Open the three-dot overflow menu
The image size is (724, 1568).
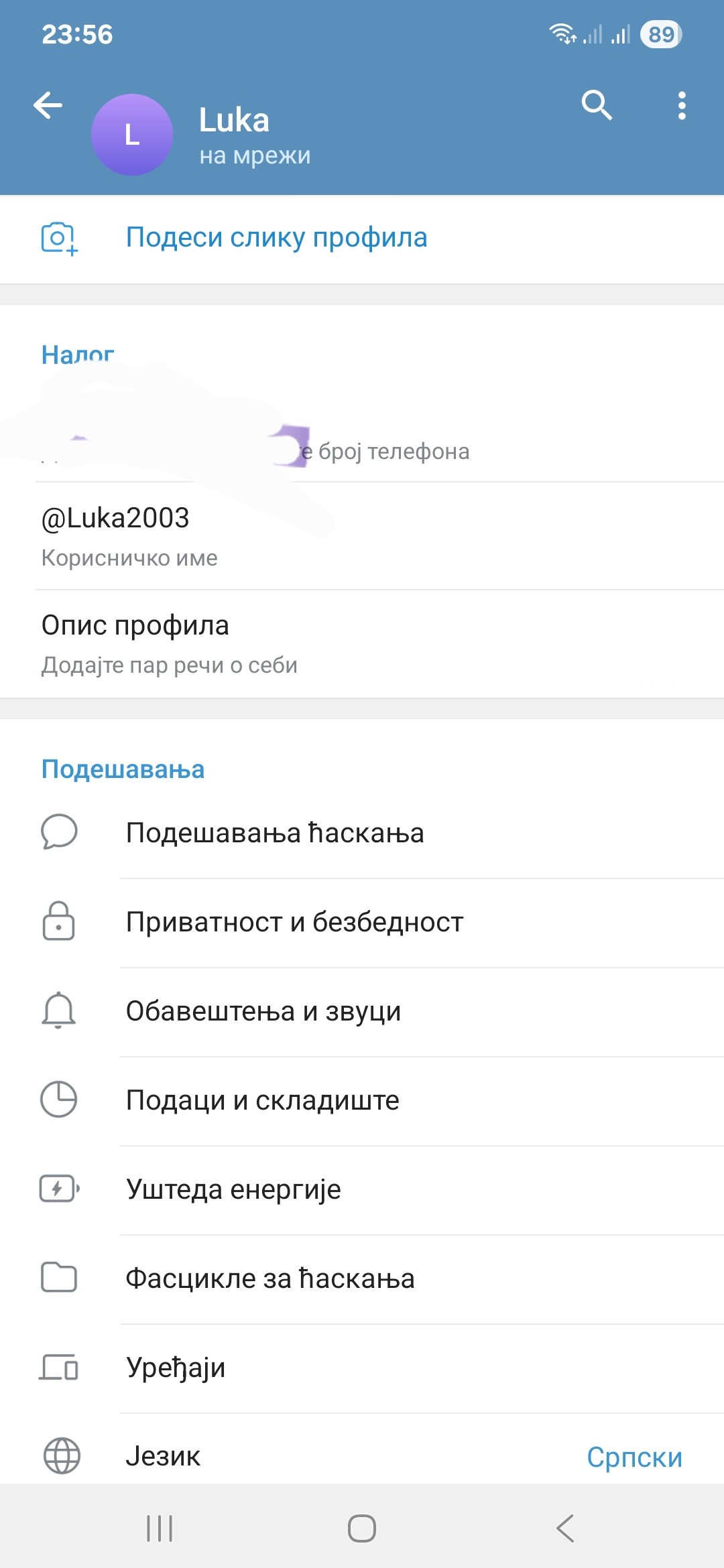pos(682,105)
